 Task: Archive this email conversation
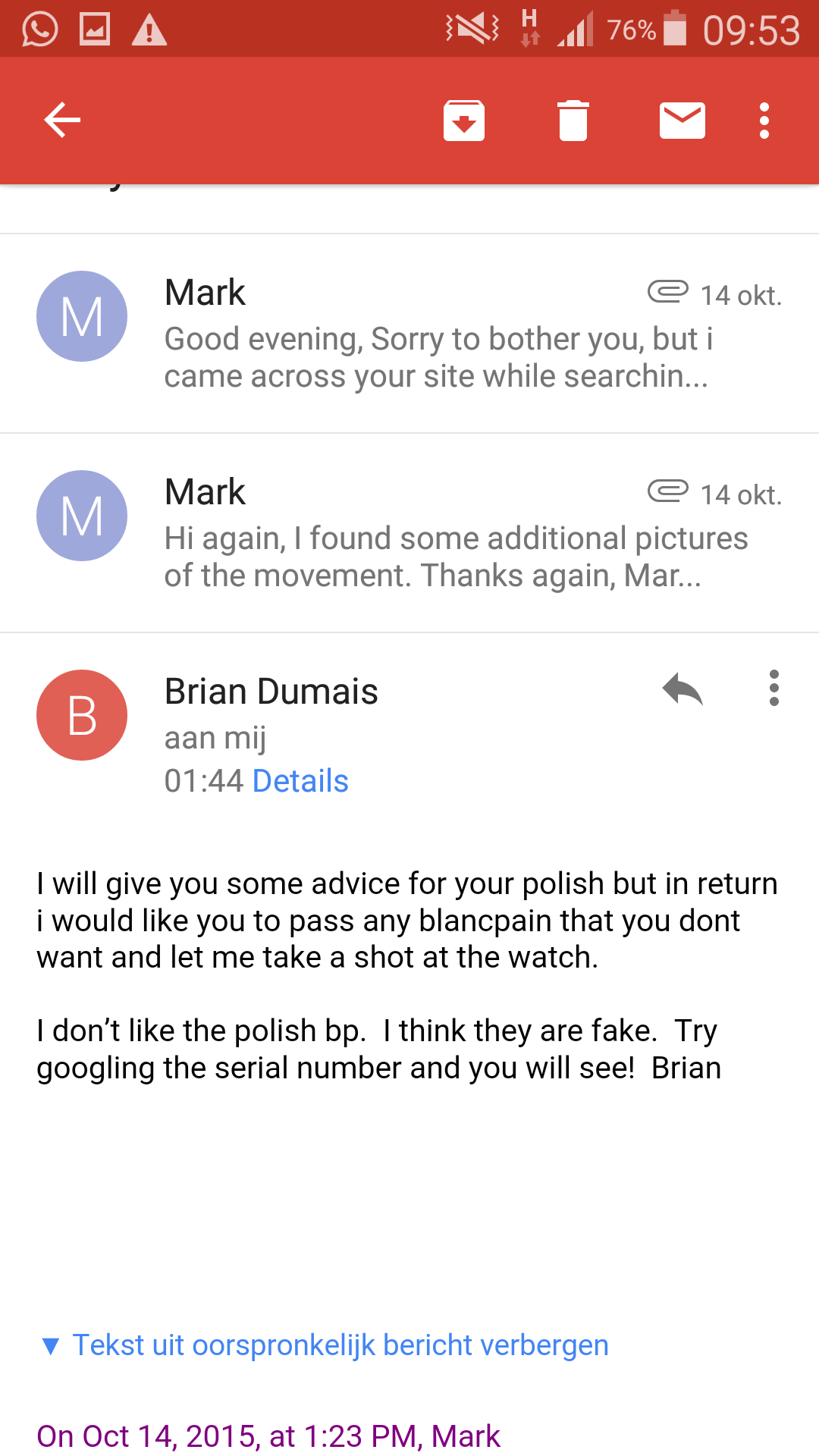[464, 120]
